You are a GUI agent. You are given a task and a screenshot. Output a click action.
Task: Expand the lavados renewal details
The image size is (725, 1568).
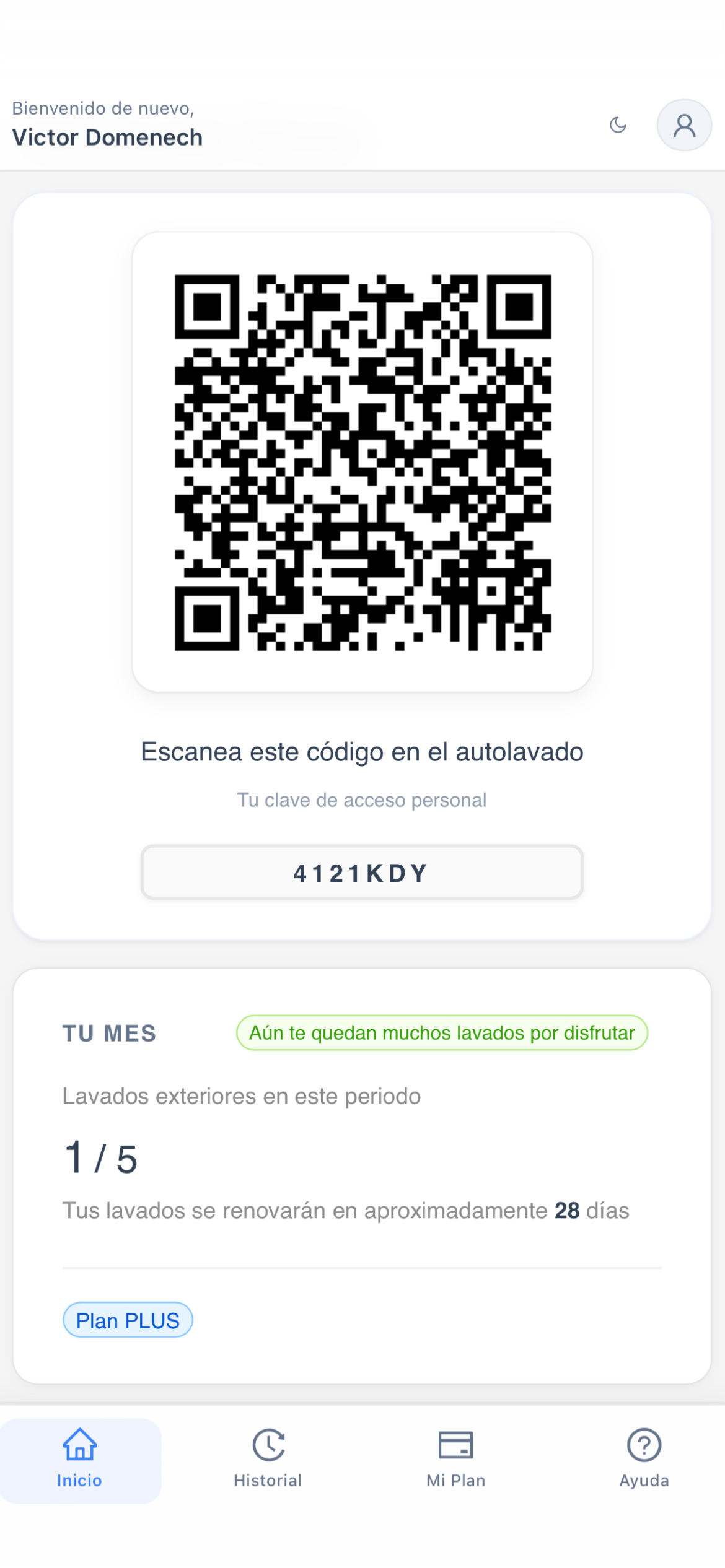click(346, 1210)
